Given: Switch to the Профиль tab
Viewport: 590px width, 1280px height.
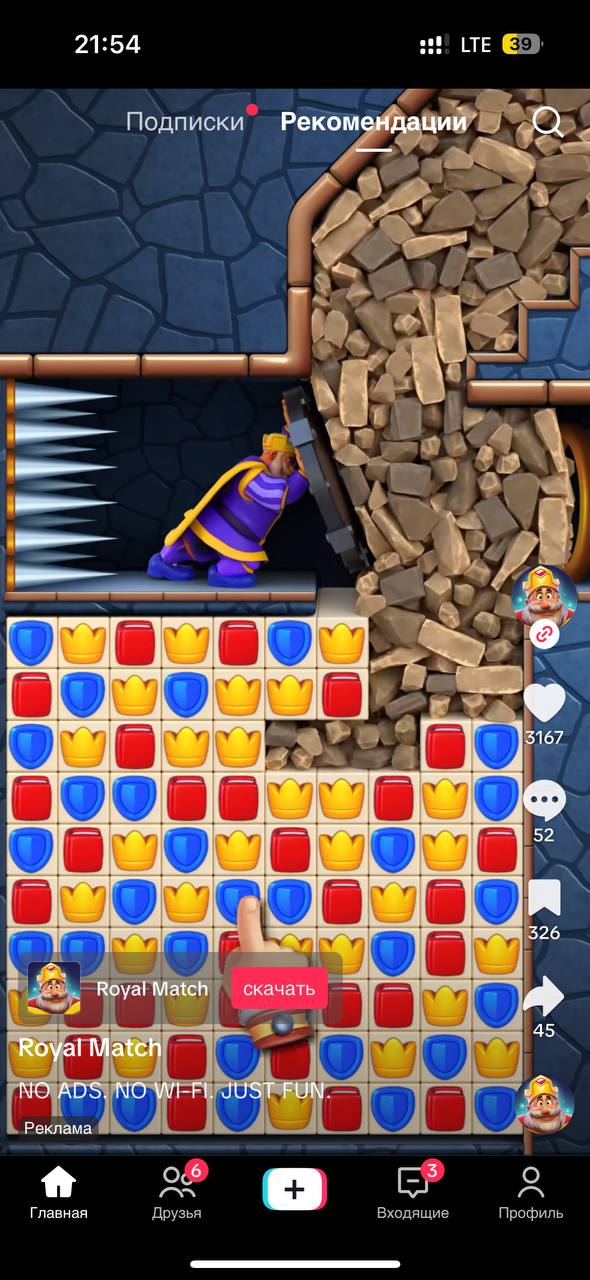Looking at the screenshot, I should coord(531,1194).
